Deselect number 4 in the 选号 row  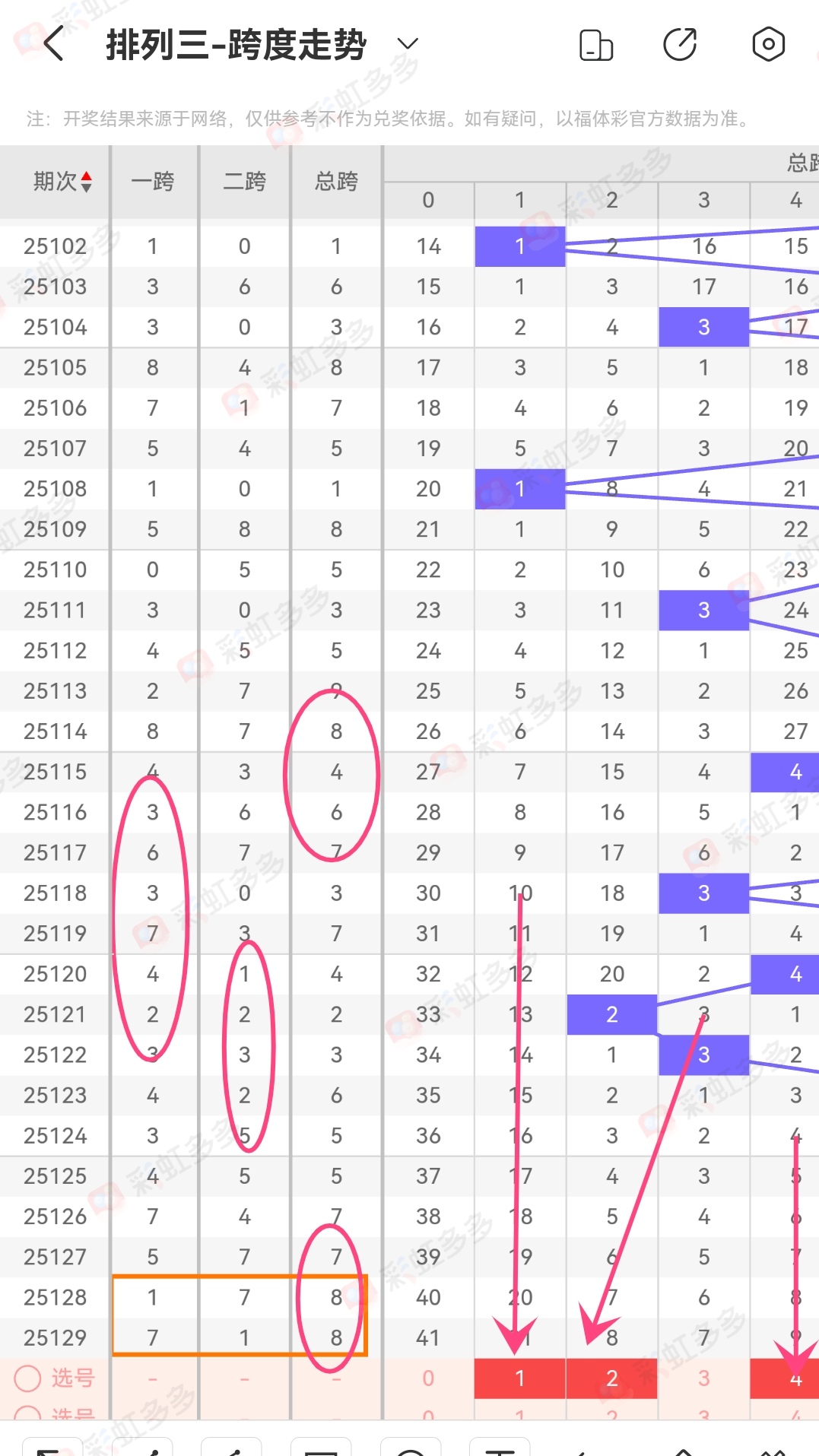click(791, 1378)
